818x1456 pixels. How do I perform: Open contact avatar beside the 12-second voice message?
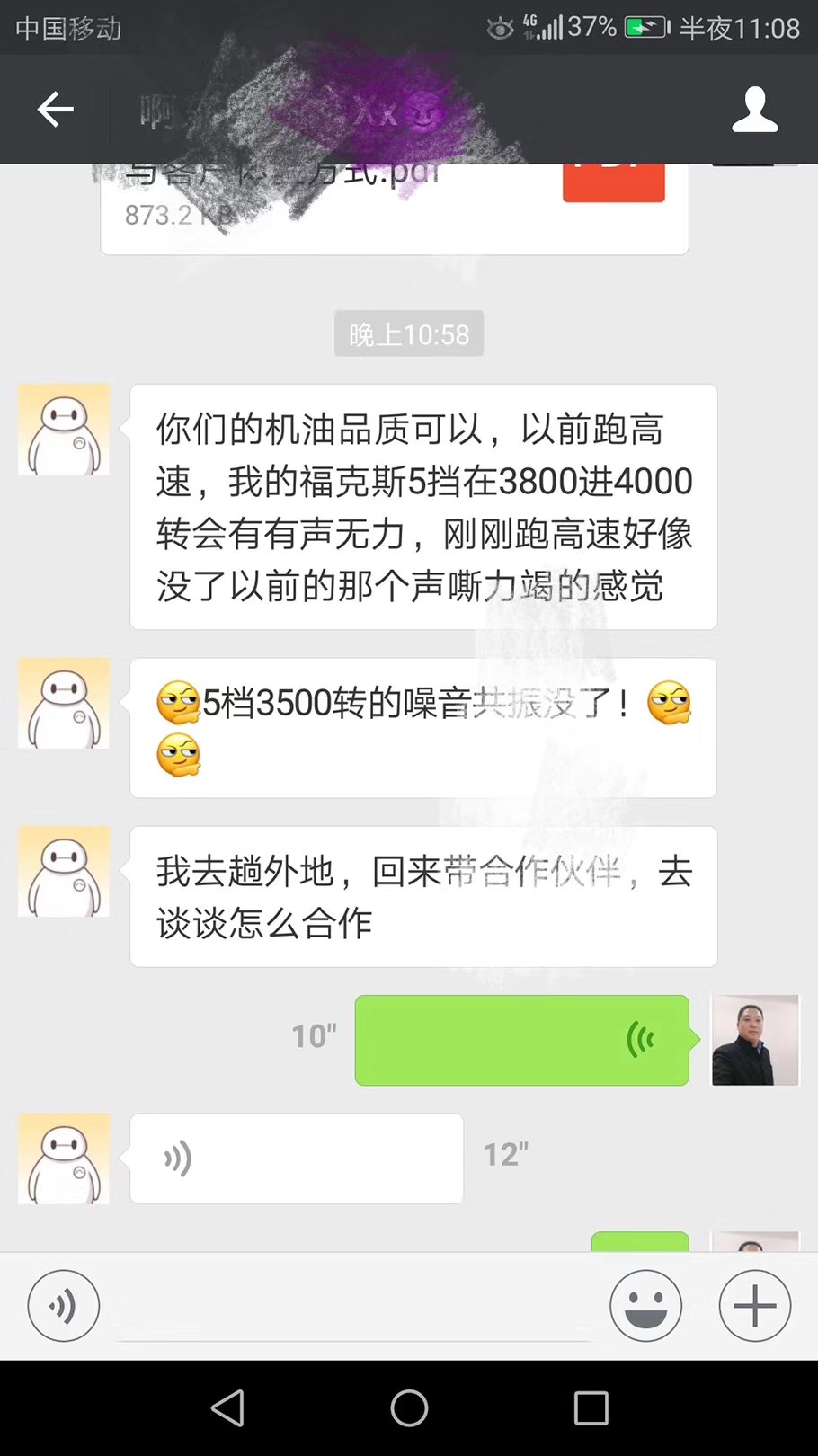pos(64,1159)
